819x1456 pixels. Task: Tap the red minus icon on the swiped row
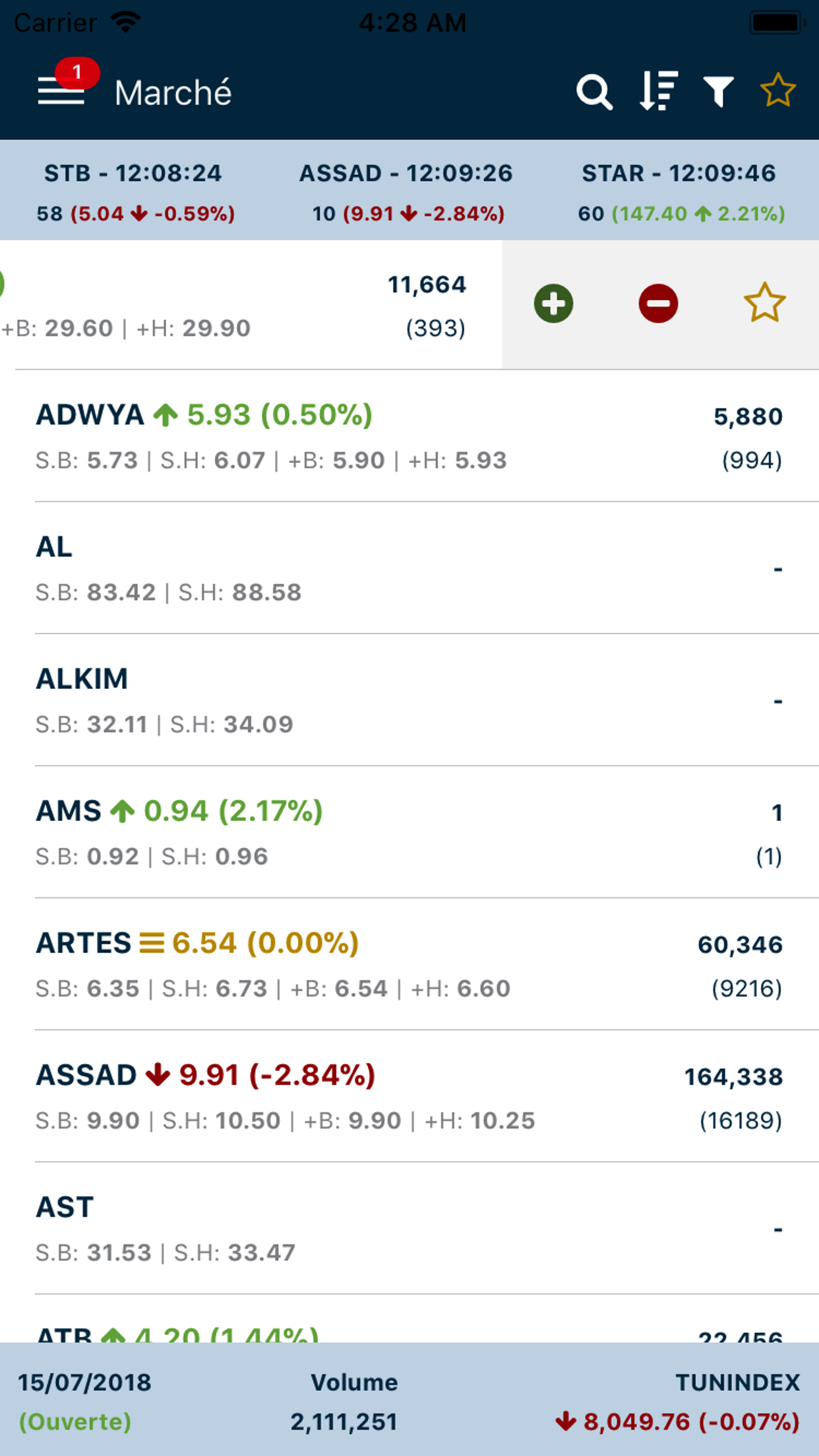click(x=657, y=304)
